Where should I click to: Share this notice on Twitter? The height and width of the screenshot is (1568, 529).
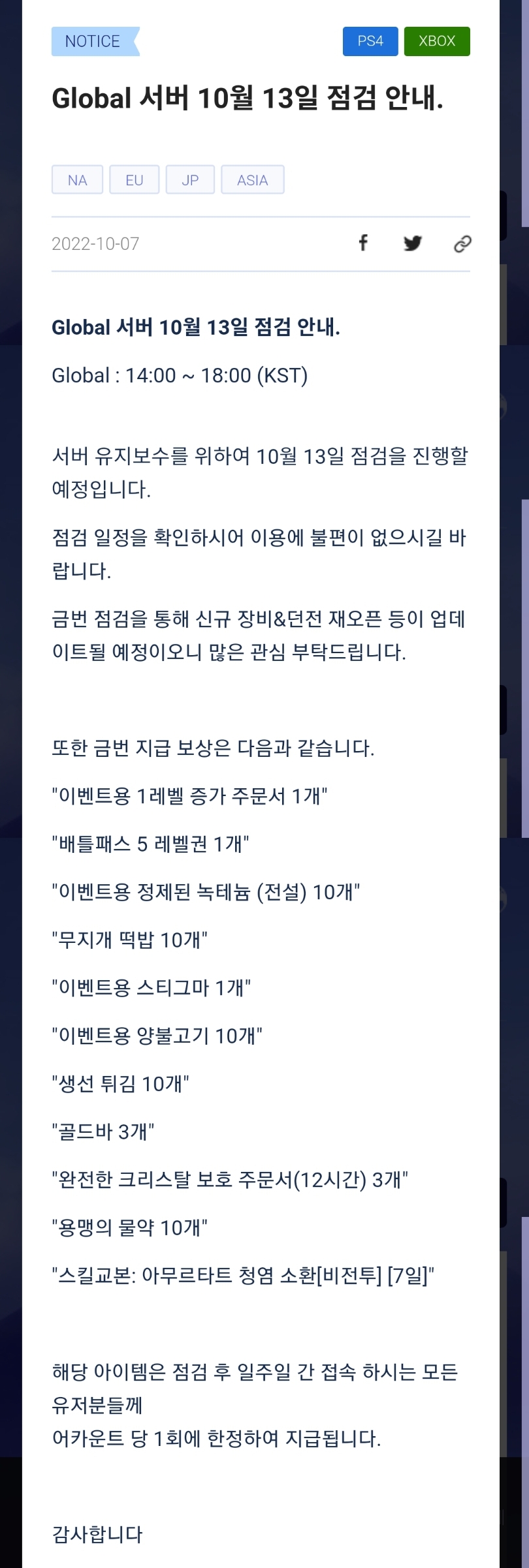[413, 243]
